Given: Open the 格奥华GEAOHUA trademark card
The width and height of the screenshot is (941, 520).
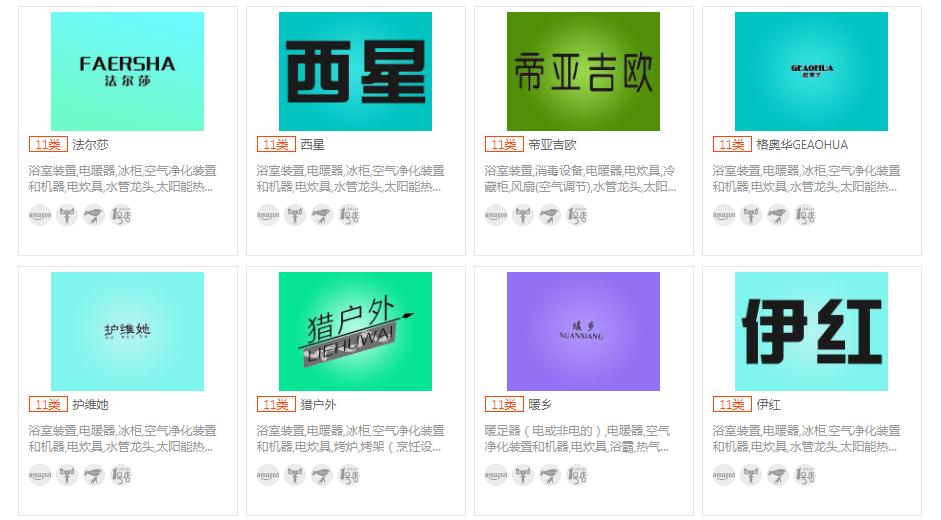Looking at the screenshot, I should pos(811,72).
